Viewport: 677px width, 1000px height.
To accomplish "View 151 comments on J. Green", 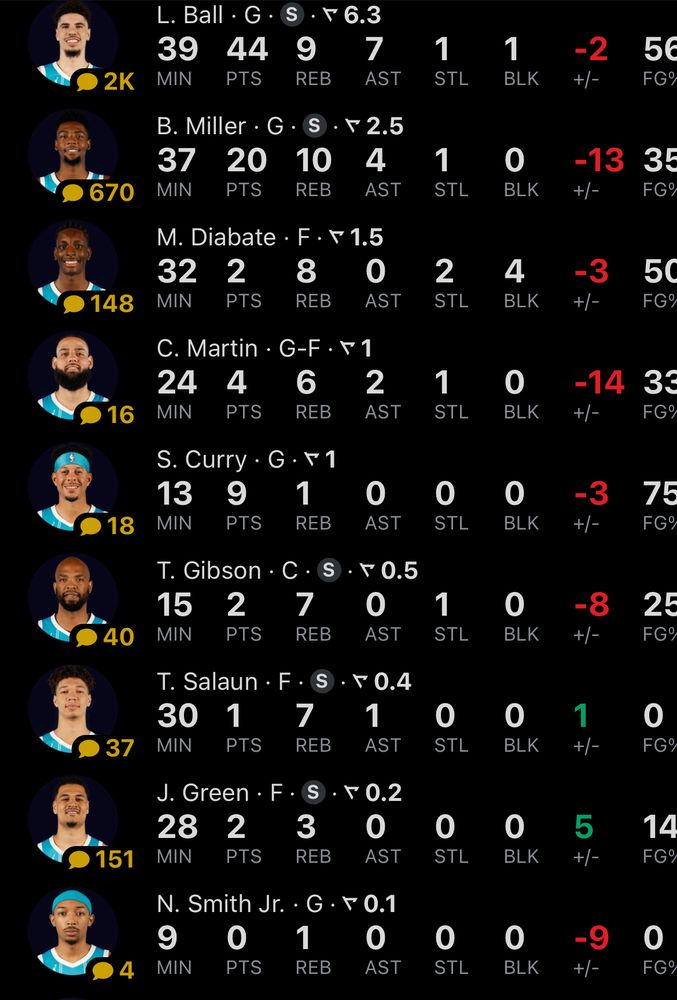I will click(x=99, y=858).
